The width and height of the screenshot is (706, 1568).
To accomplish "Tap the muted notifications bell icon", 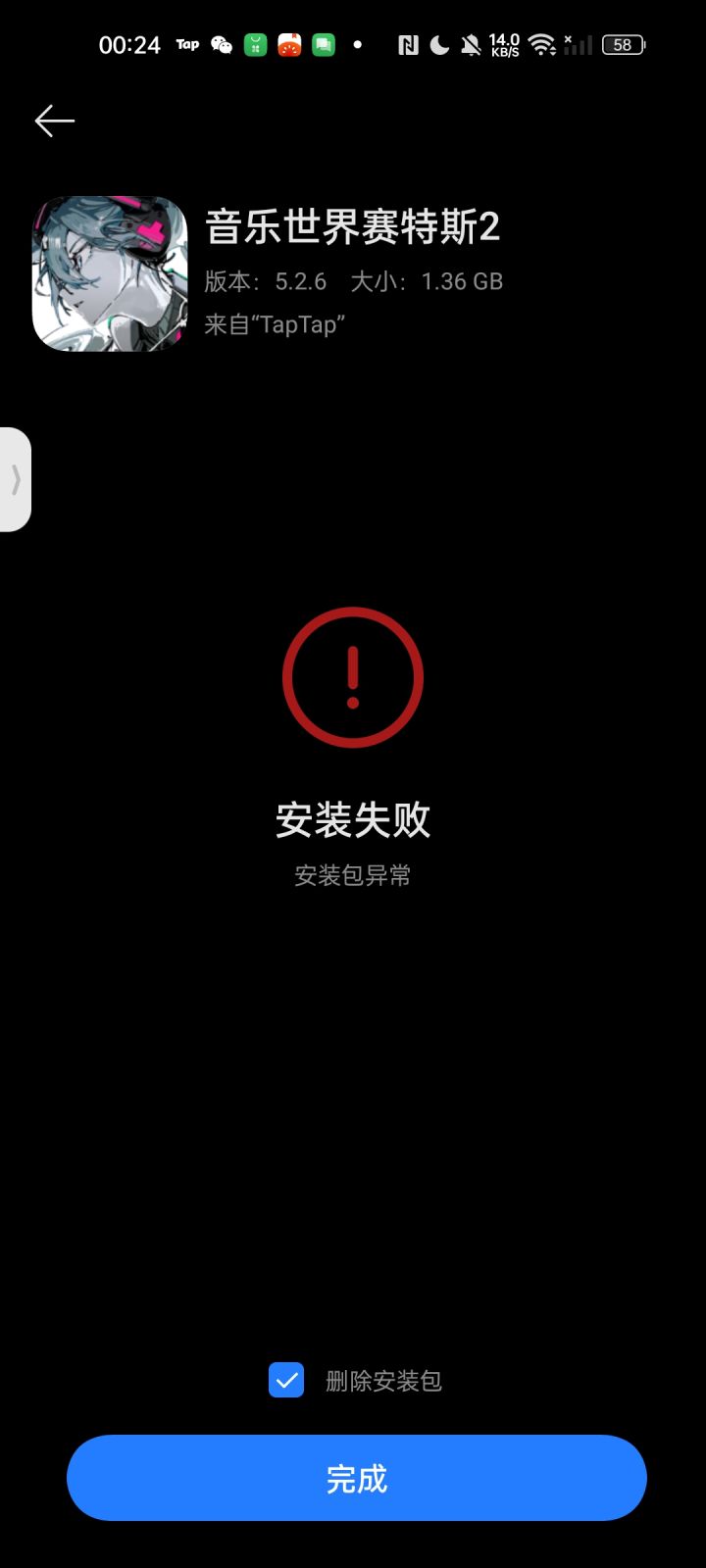I will coord(470,45).
